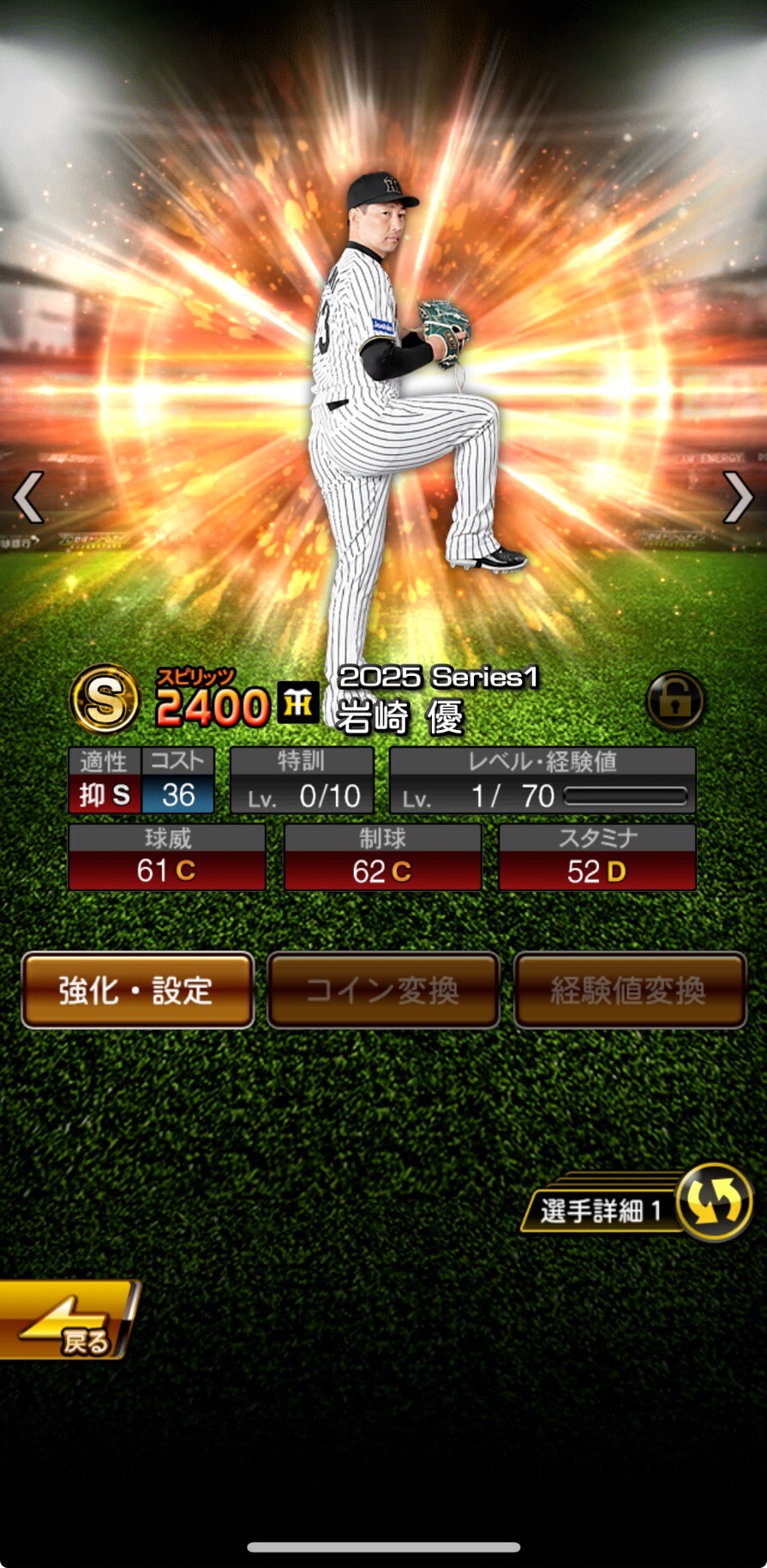767x1568 pixels.
Task: Open 強化・設定 menu
Action: [137, 990]
